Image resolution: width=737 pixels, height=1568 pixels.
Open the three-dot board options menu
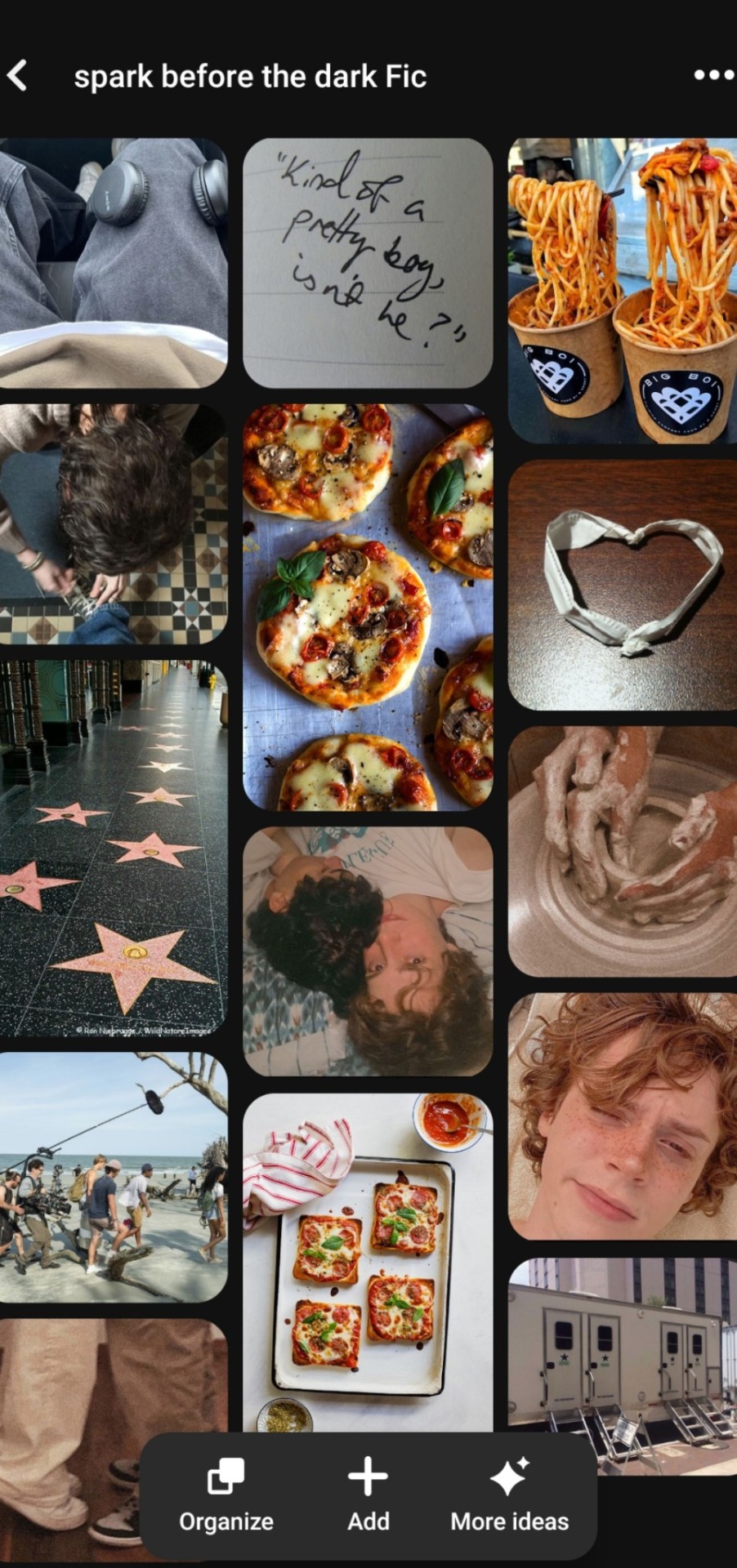pyautogui.click(x=712, y=75)
